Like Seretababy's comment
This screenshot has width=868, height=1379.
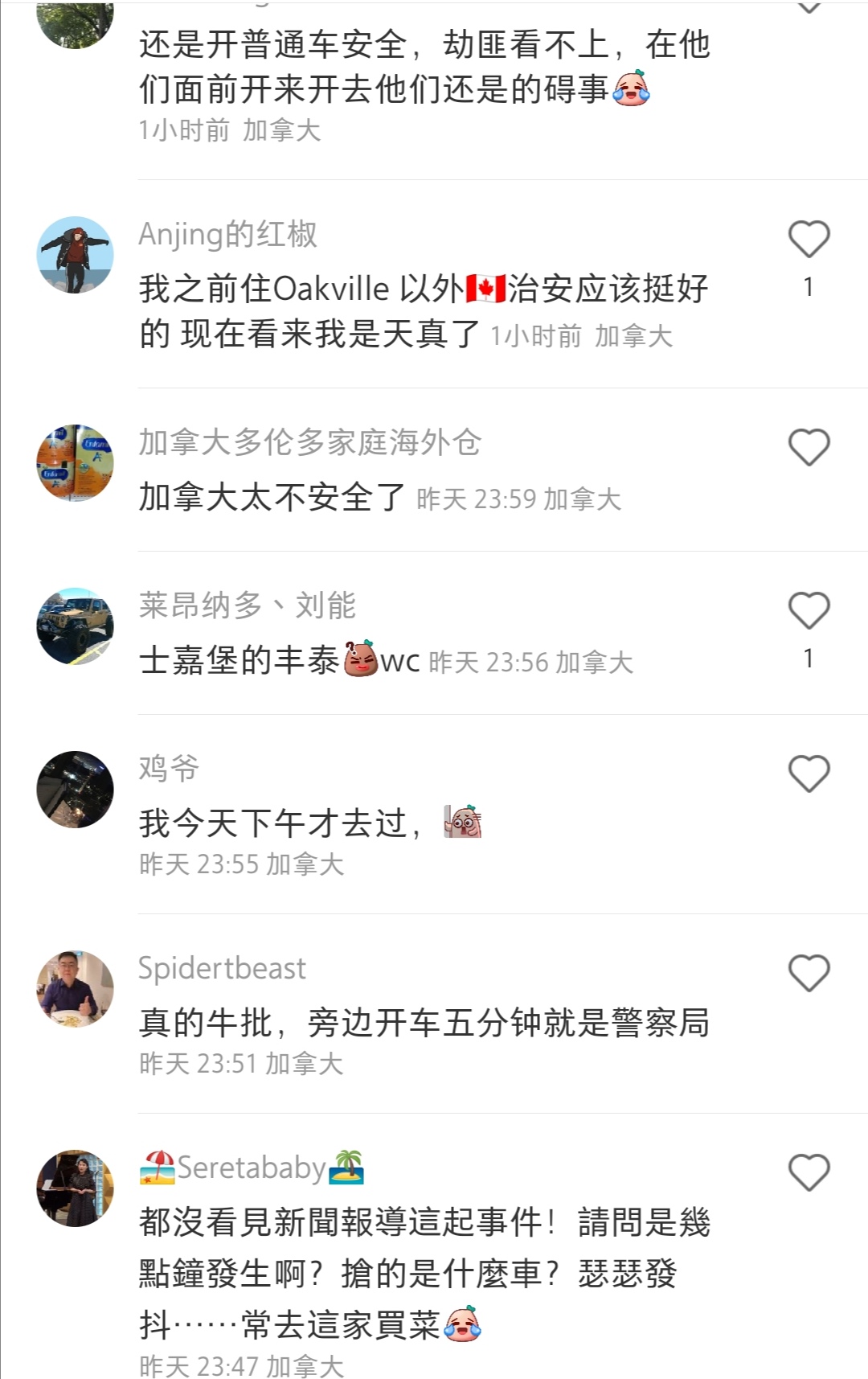click(x=809, y=1172)
